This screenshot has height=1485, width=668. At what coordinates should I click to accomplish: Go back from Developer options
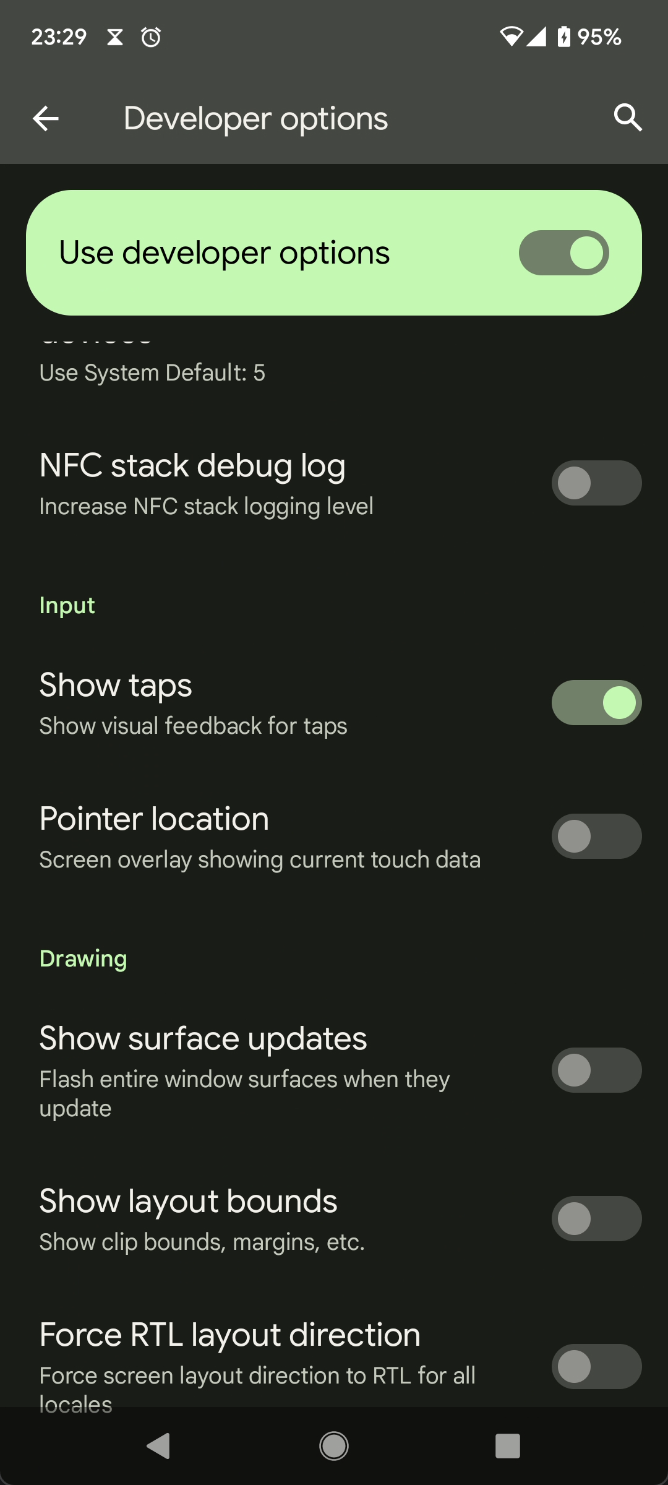[46, 119]
